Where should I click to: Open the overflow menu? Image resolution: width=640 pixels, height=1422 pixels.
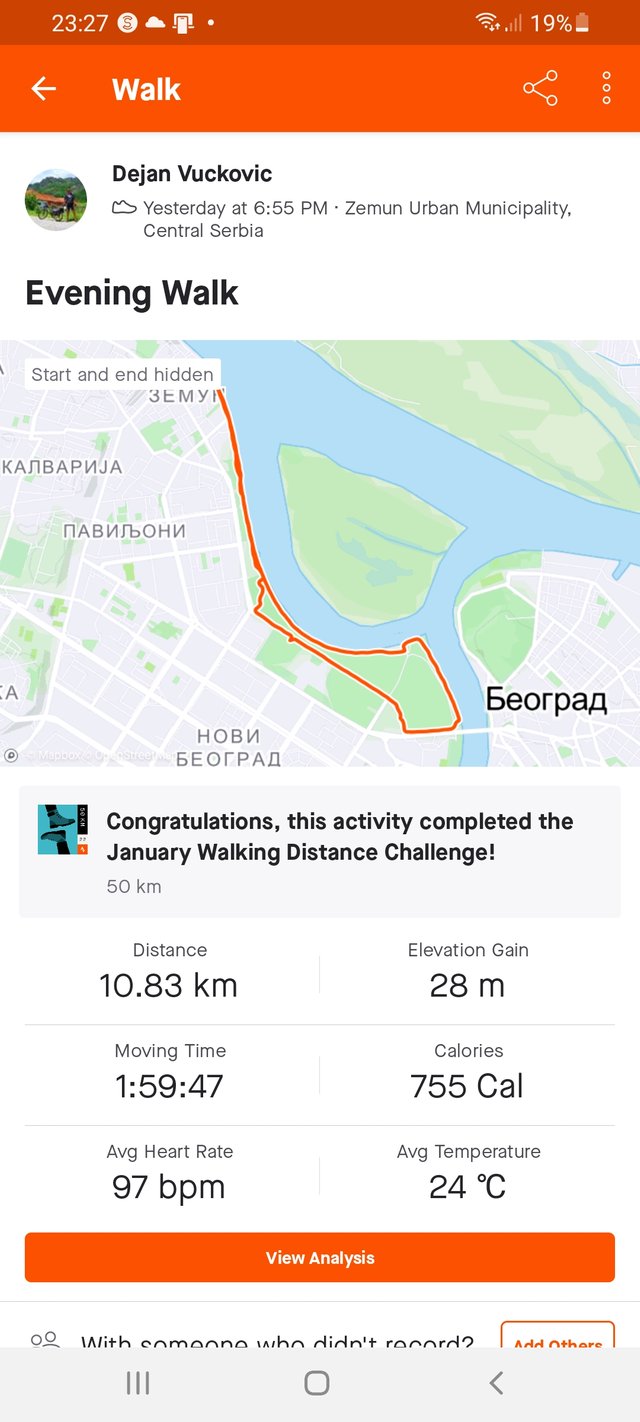click(606, 89)
